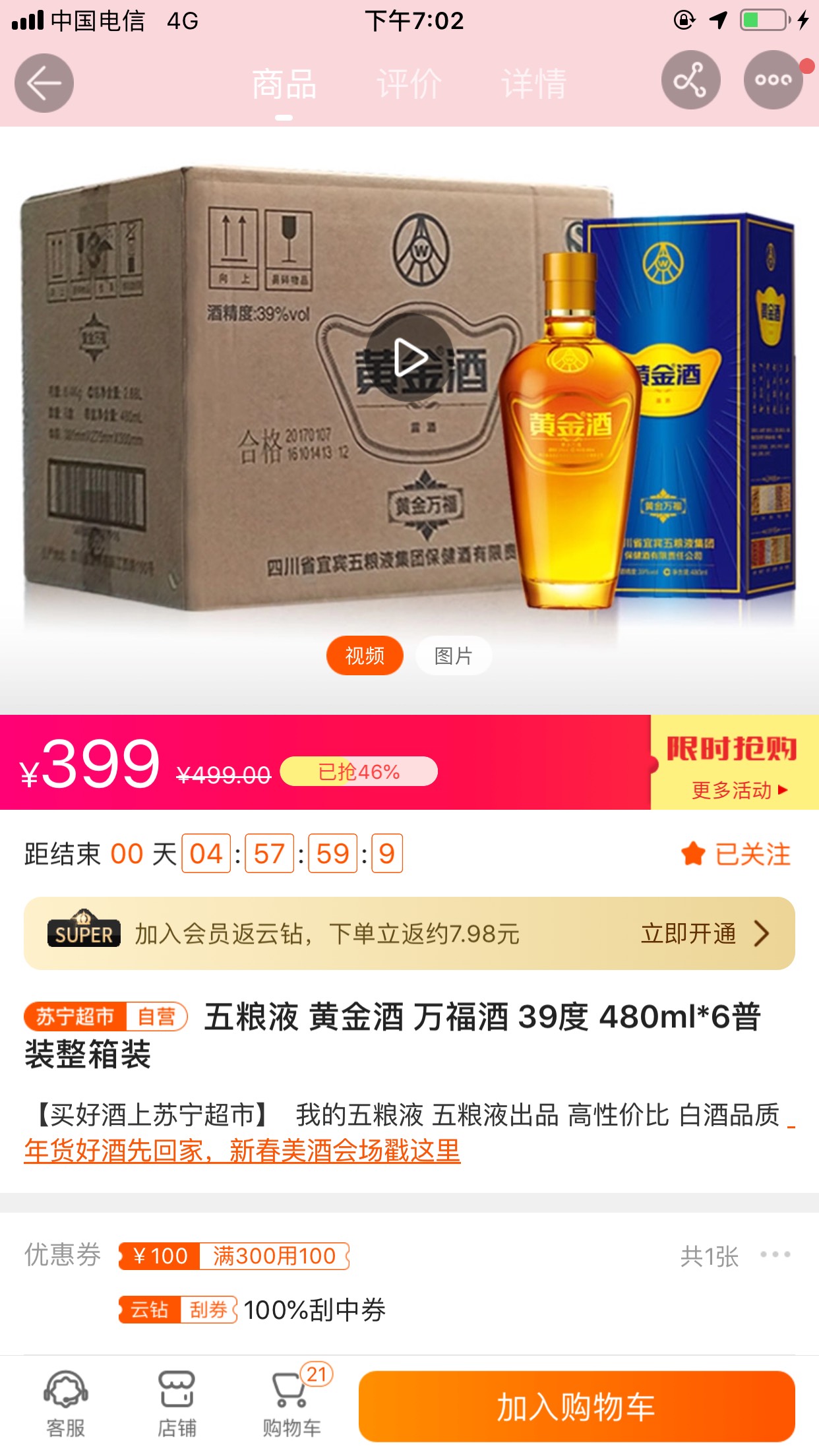Open 更多活动 promotions

pyautogui.click(x=739, y=789)
